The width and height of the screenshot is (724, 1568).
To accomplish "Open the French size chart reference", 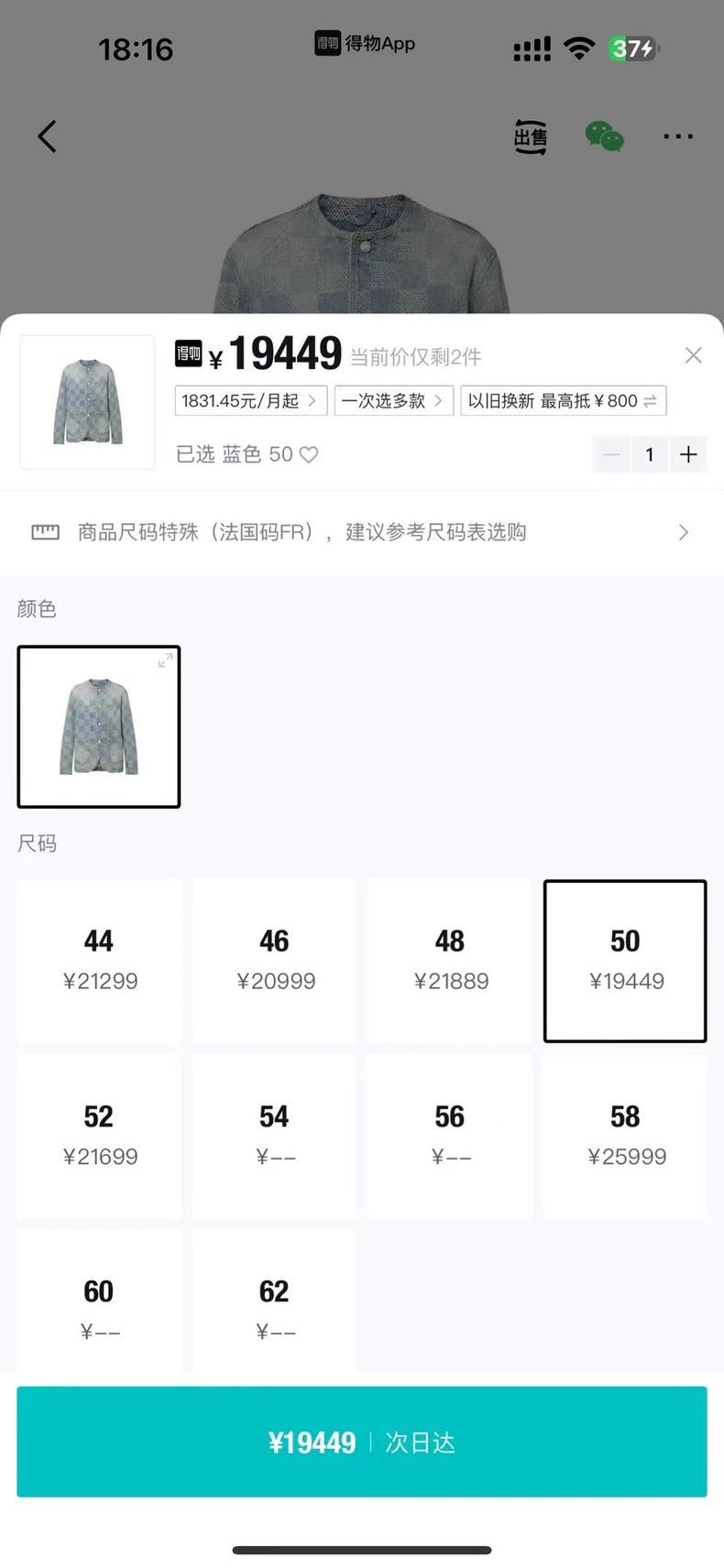I will pyautogui.click(x=362, y=532).
